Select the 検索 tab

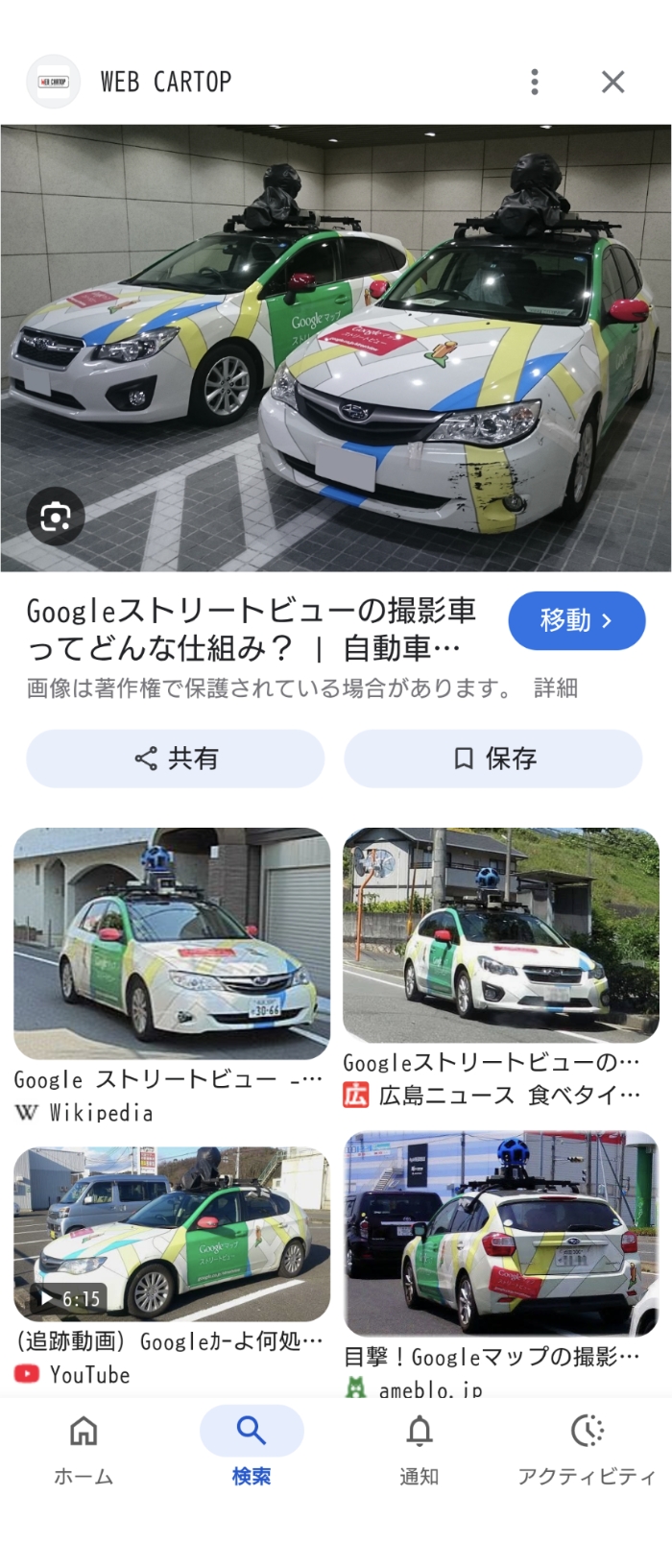tap(252, 1449)
